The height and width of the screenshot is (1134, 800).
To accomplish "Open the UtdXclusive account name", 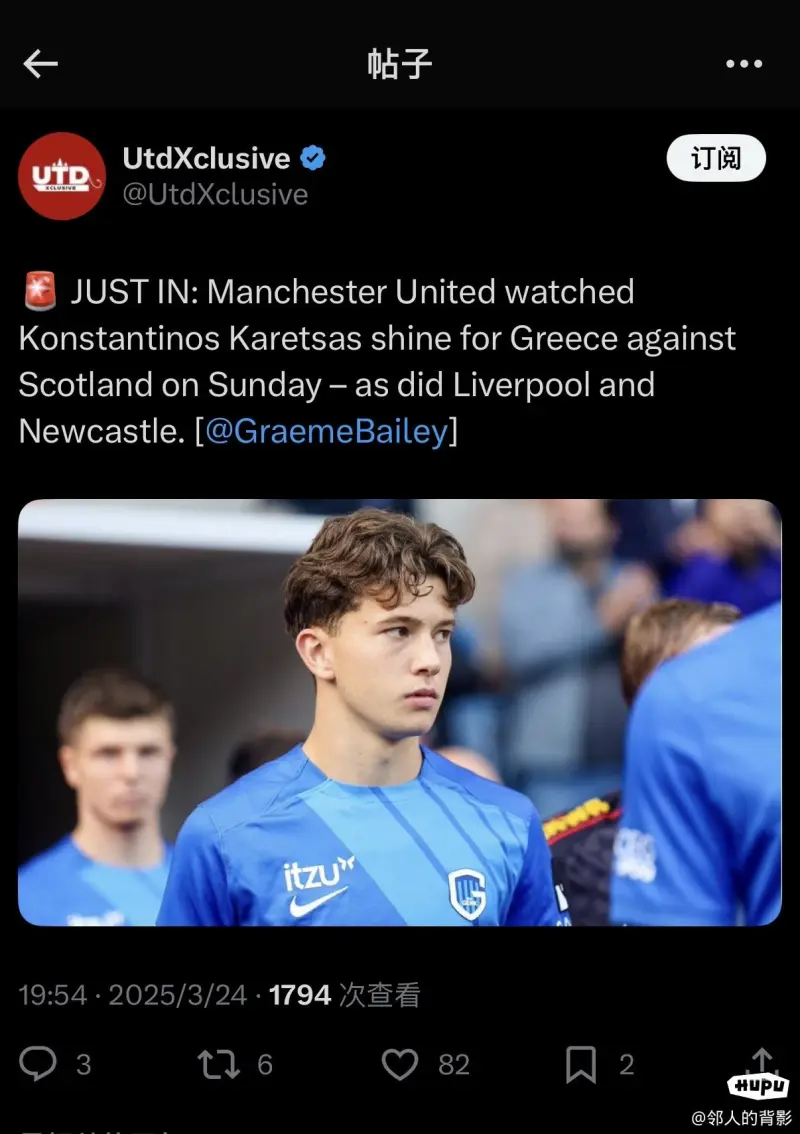I will pyautogui.click(x=207, y=158).
